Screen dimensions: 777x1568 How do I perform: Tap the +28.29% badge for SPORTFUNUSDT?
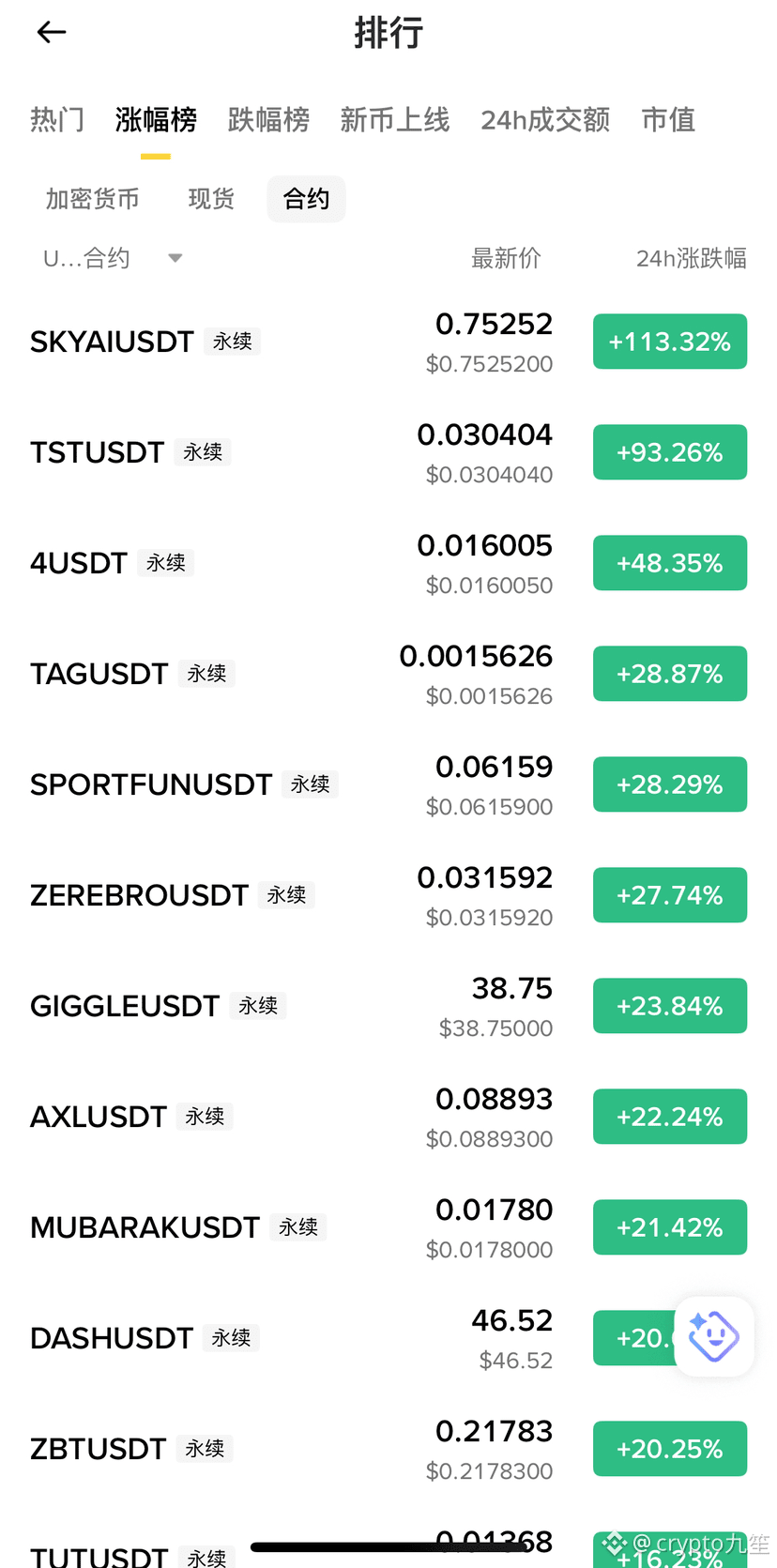pos(670,784)
